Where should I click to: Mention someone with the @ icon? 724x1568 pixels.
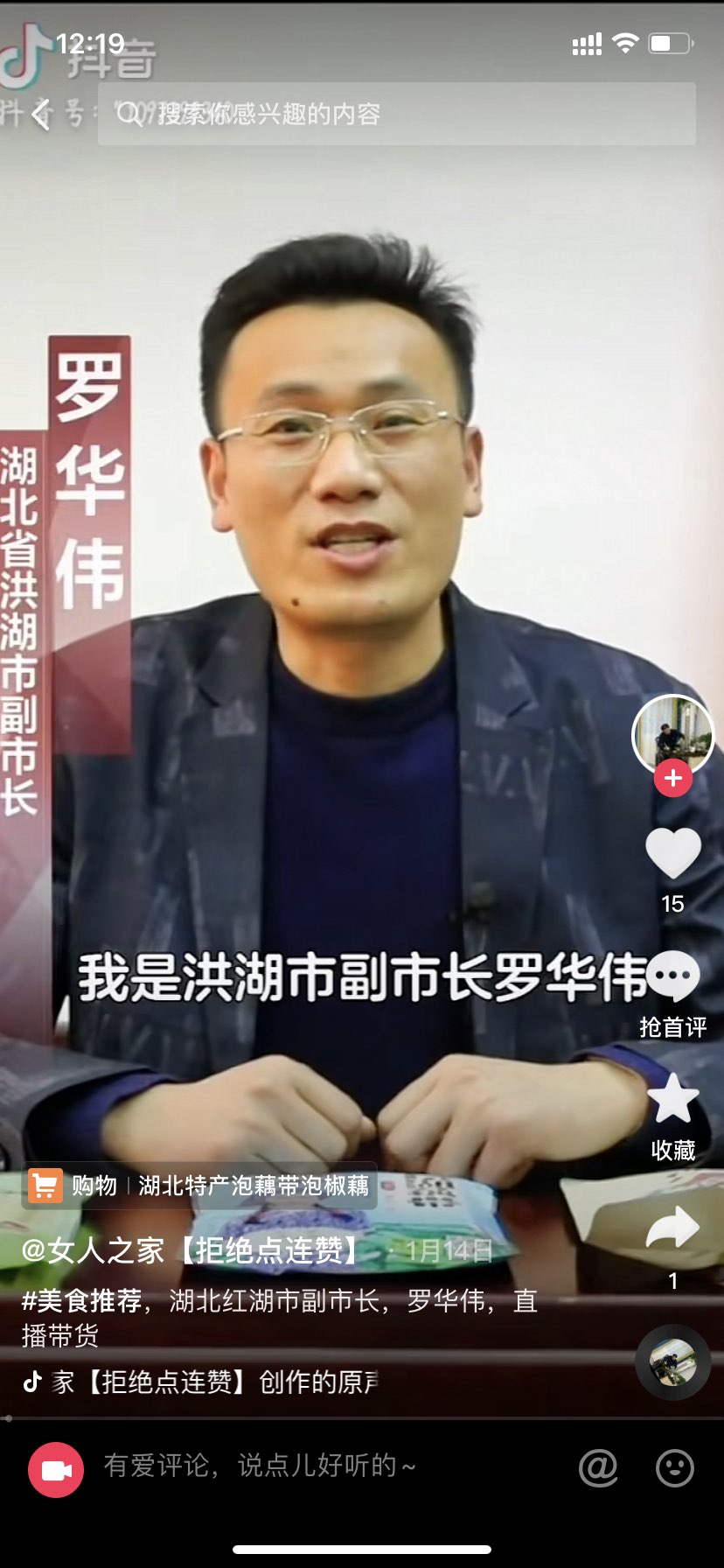(x=598, y=1467)
